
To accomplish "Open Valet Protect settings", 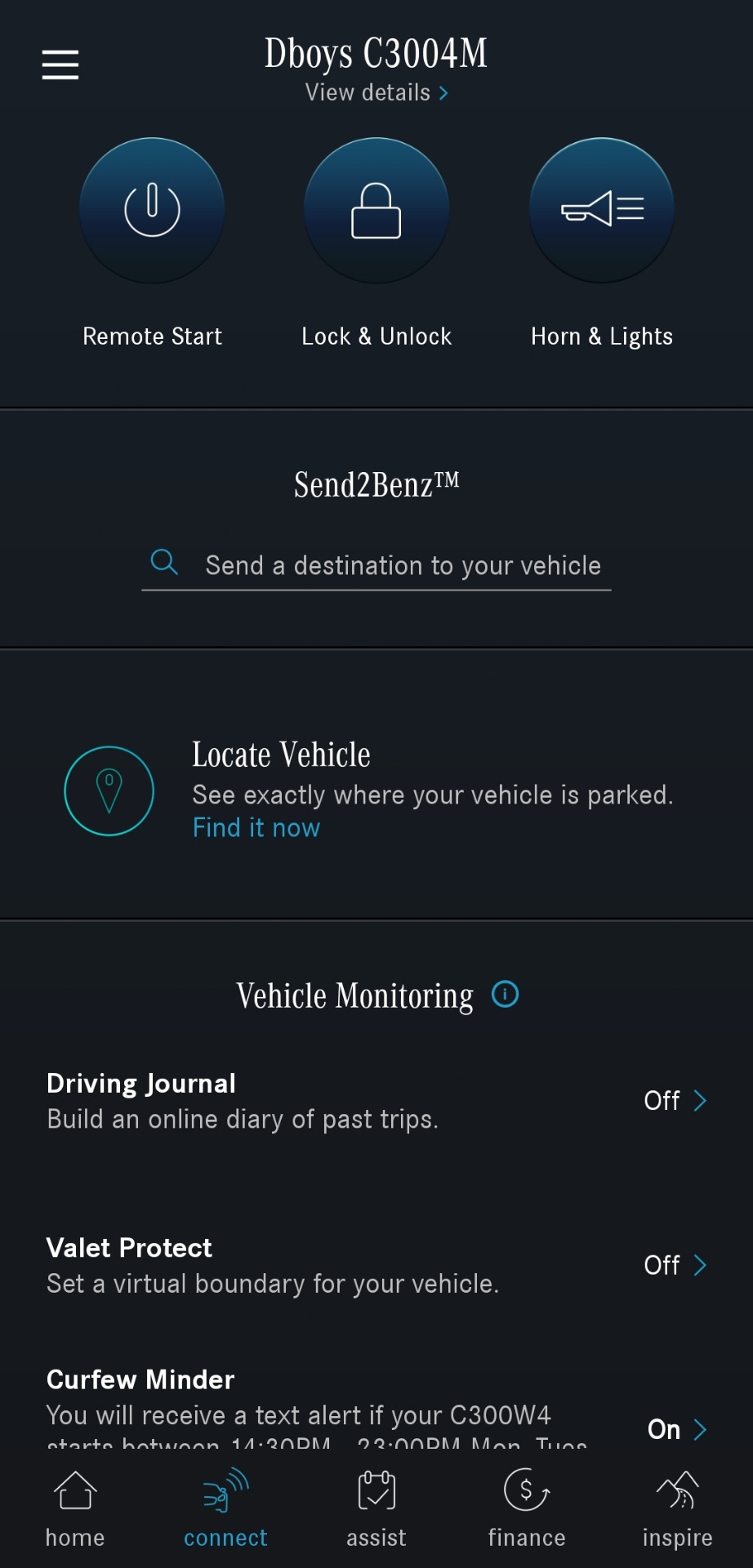I will (376, 1265).
